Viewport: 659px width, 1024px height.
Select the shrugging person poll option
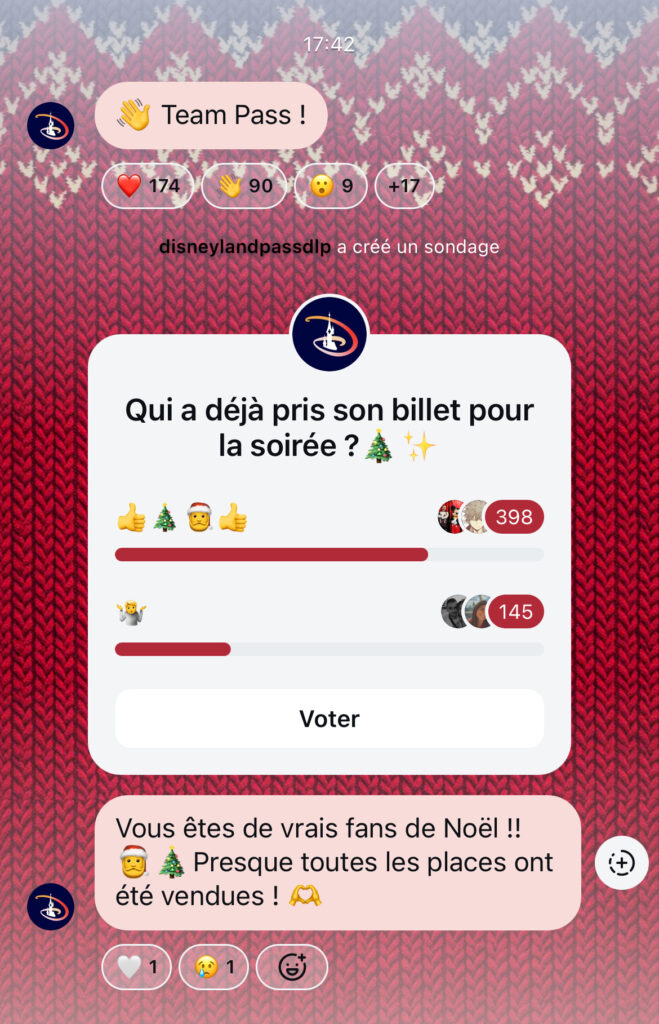coord(131,611)
